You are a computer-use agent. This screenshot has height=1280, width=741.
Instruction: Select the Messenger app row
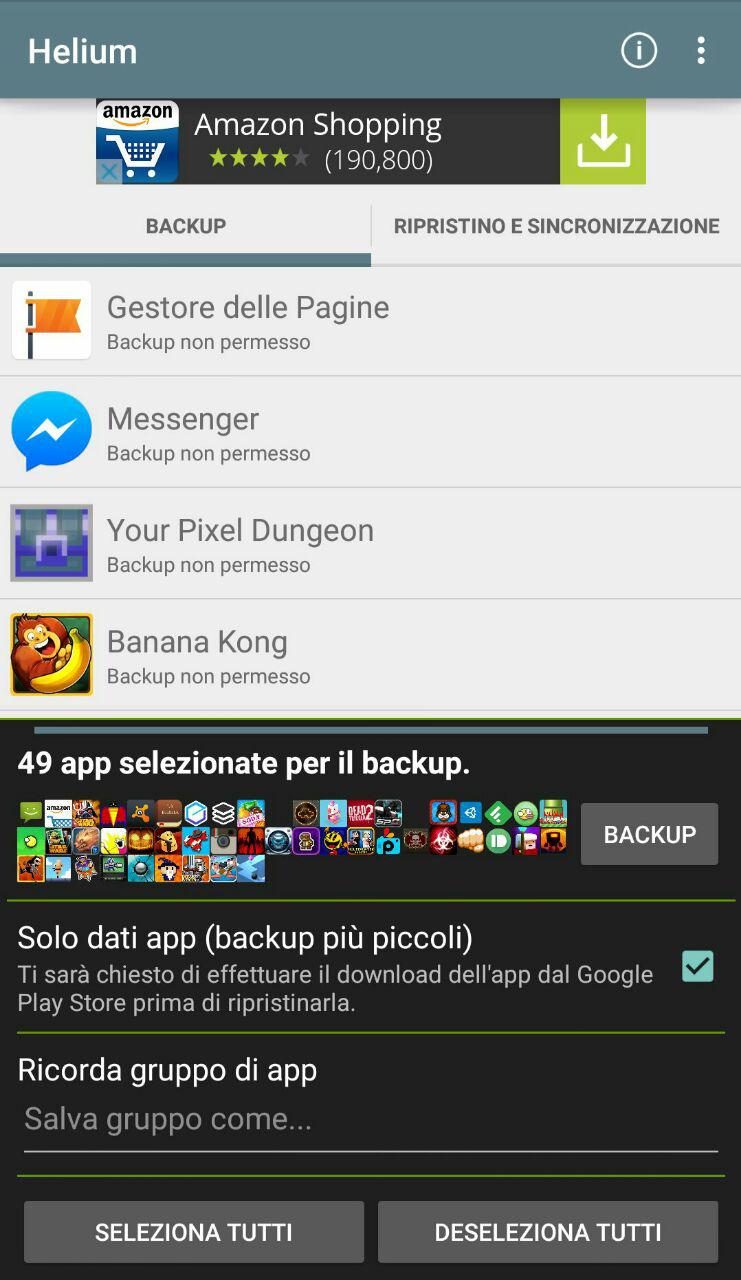pyautogui.click(x=370, y=433)
